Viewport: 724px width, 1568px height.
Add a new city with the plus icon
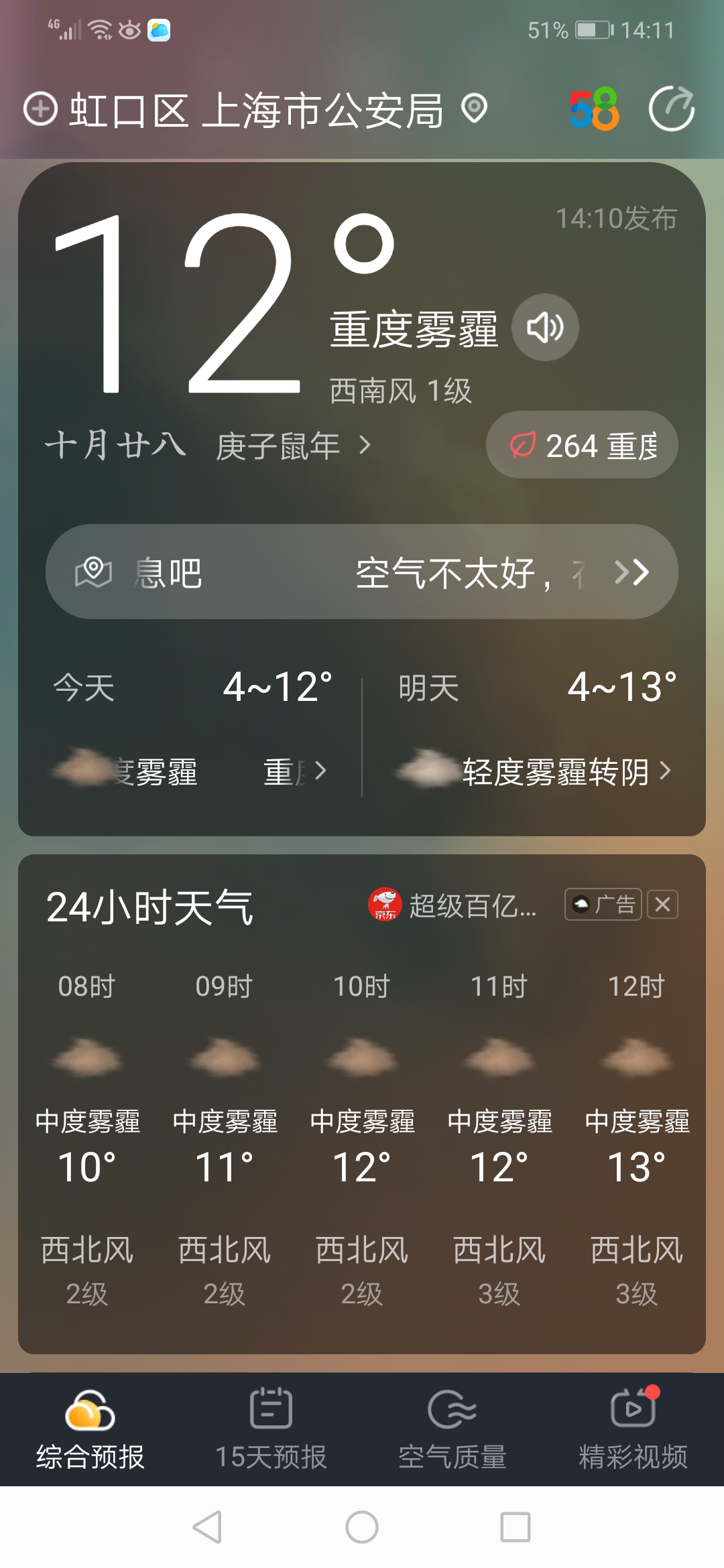coord(41,109)
